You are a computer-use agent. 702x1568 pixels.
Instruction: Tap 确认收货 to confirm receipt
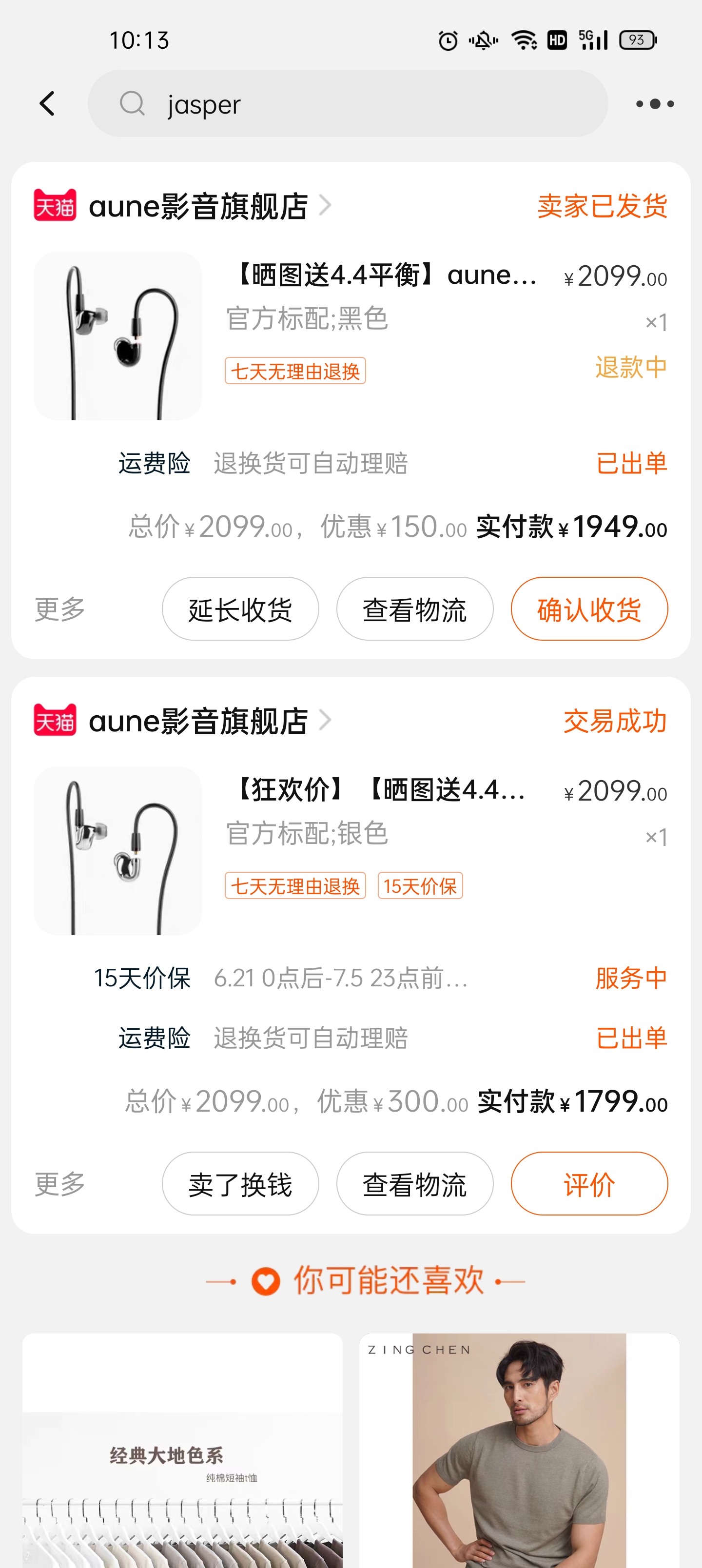tap(589, 608)
